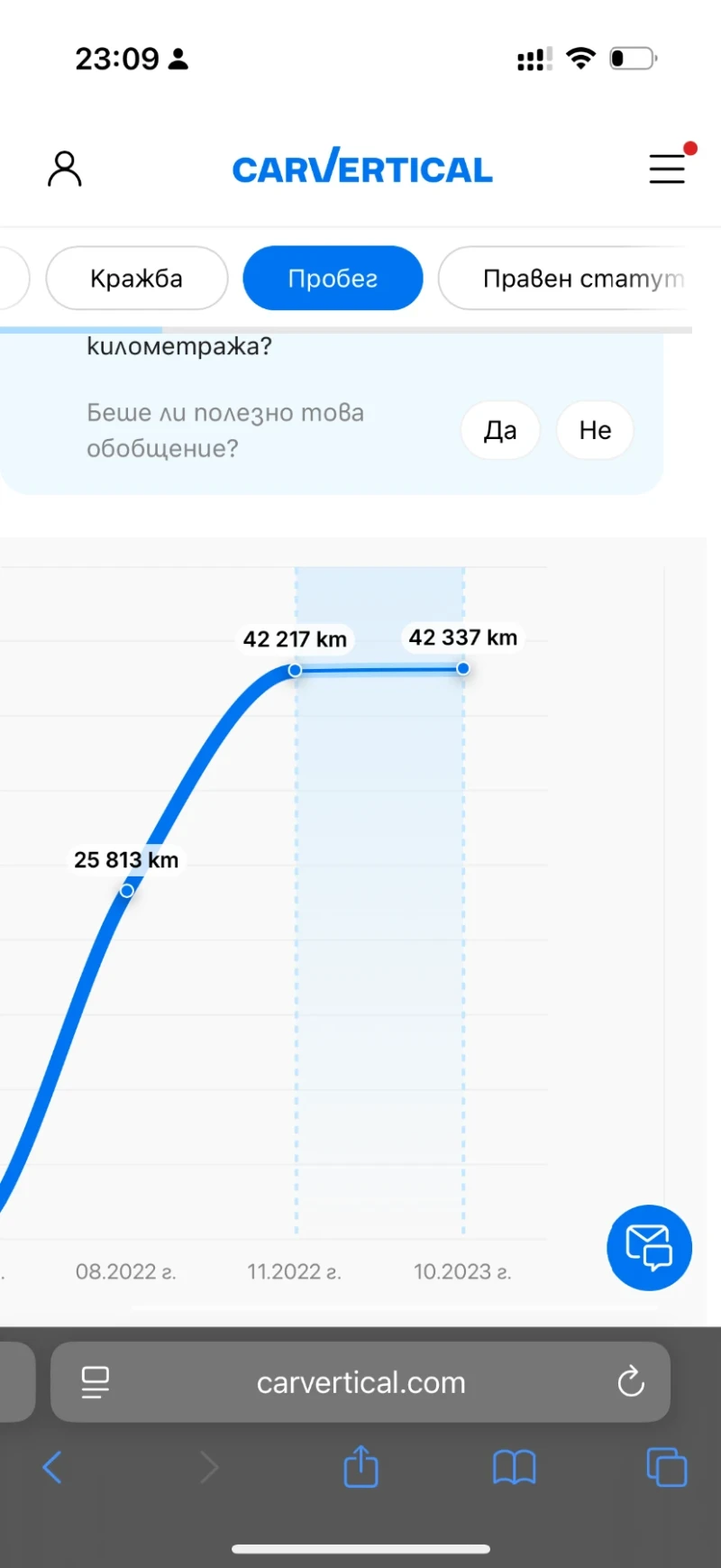Answer Не to the summary feedback
The width and height of the screenshot is (721, 1568).
click(595, 430)
